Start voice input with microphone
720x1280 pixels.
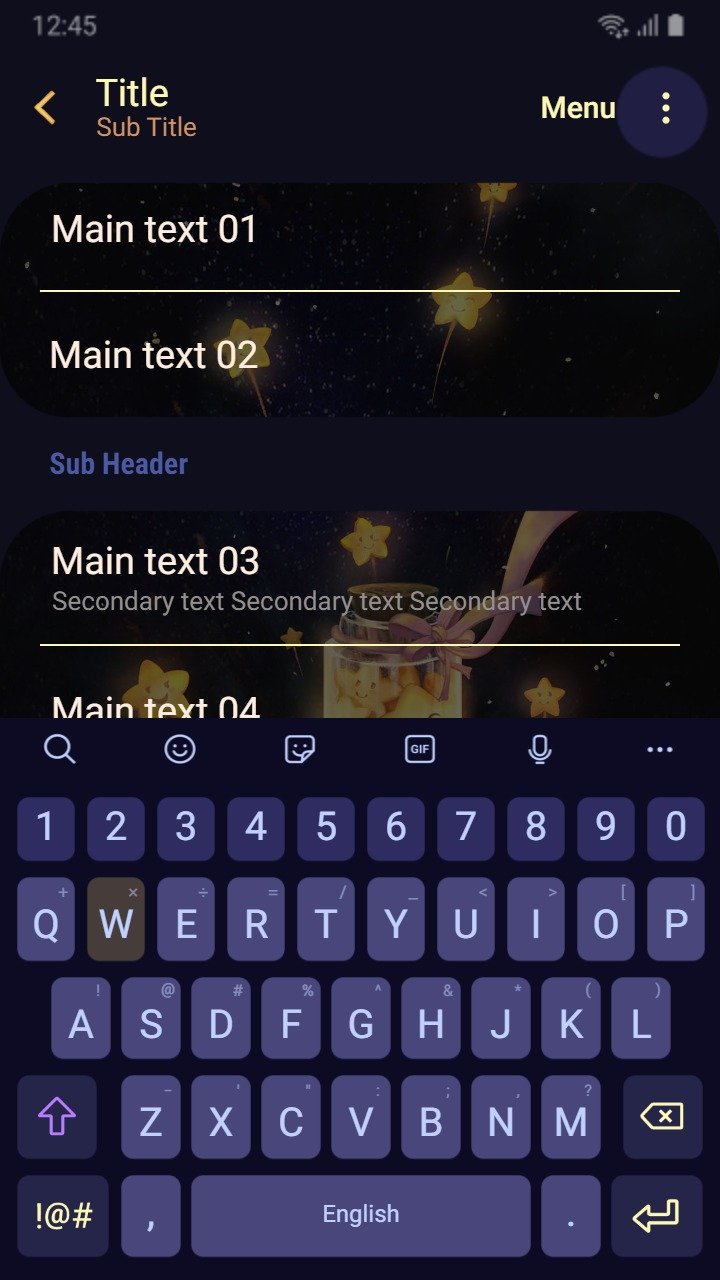(x=540, y=748)
